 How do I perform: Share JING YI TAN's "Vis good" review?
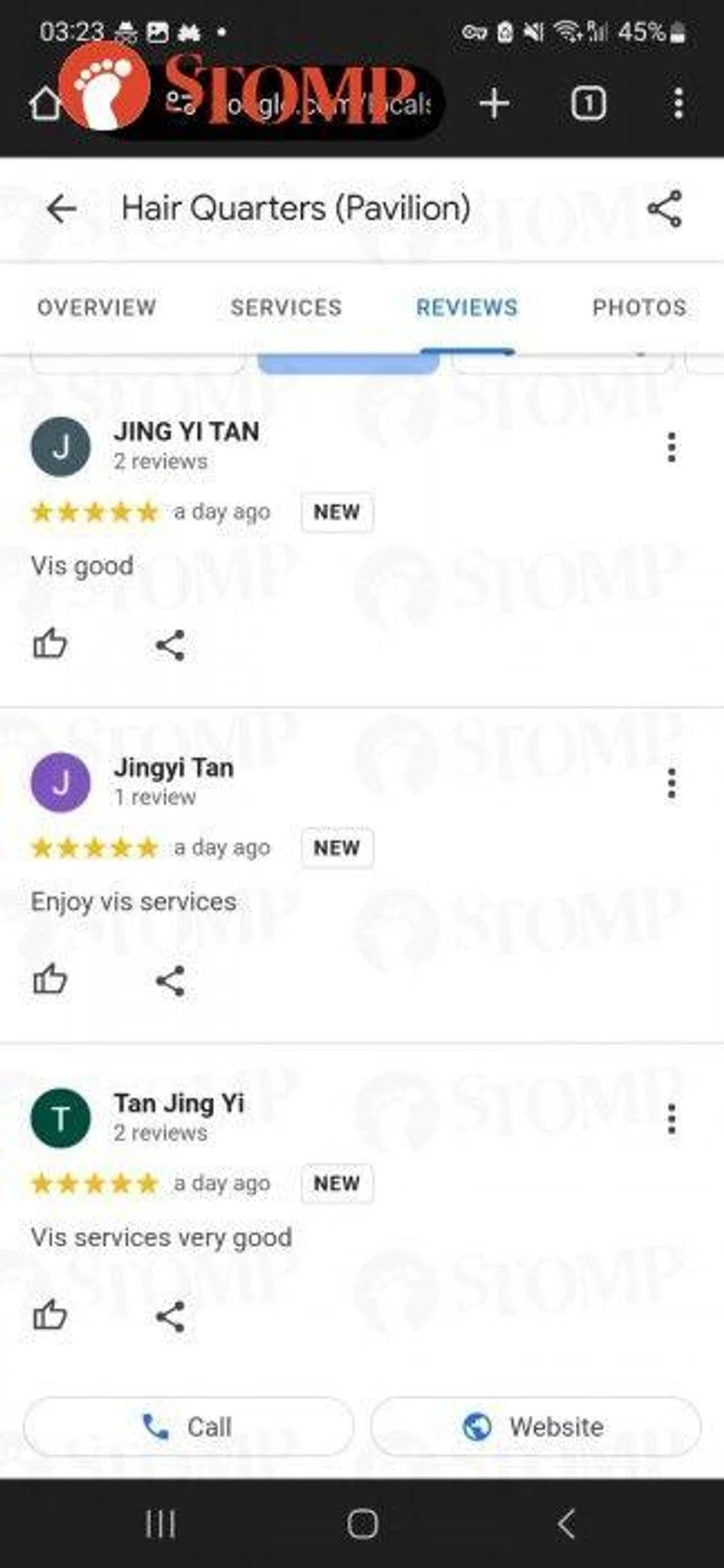click(170, 645)
